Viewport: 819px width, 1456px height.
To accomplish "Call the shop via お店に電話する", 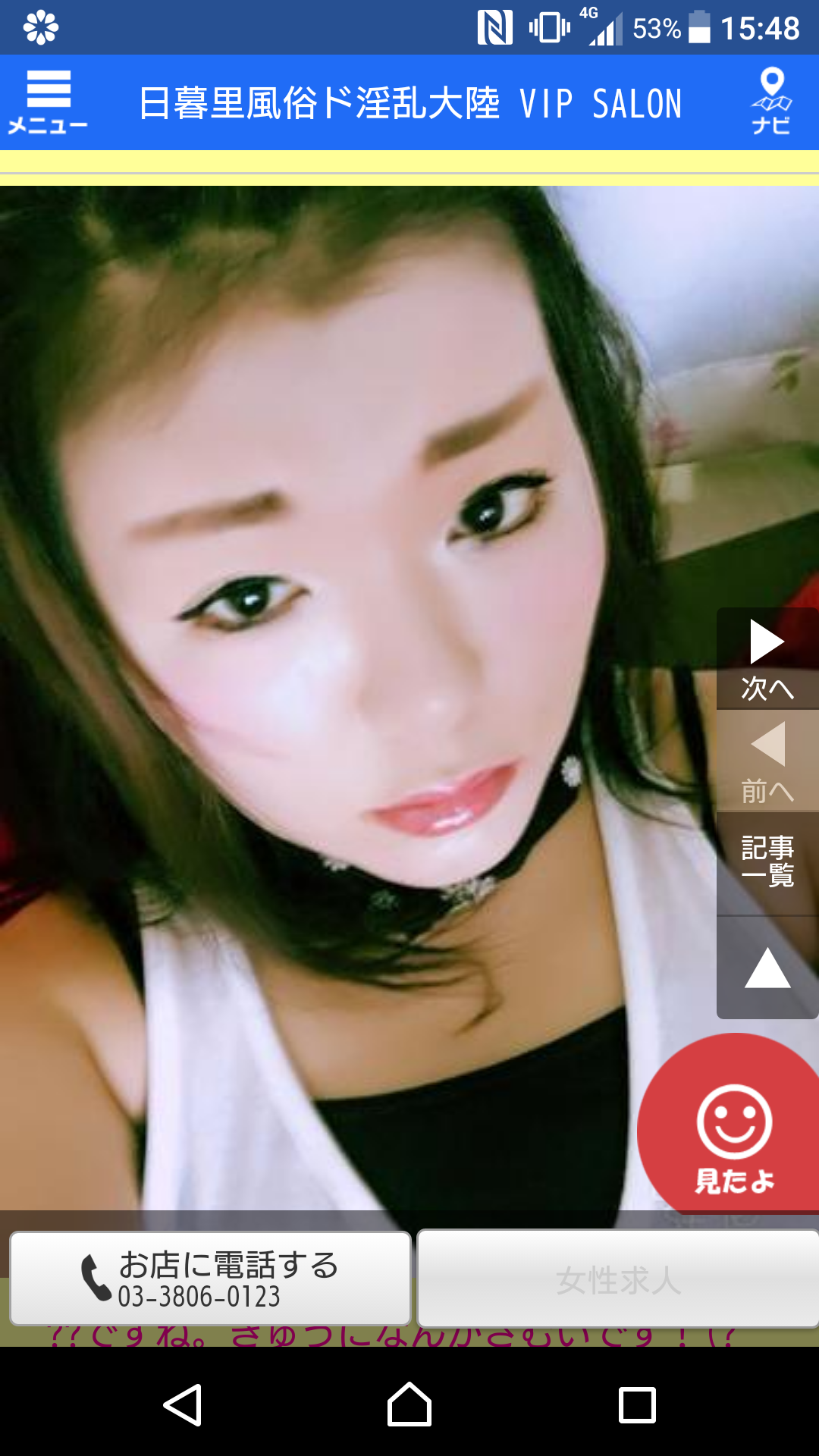I will tap(210, 1279).
